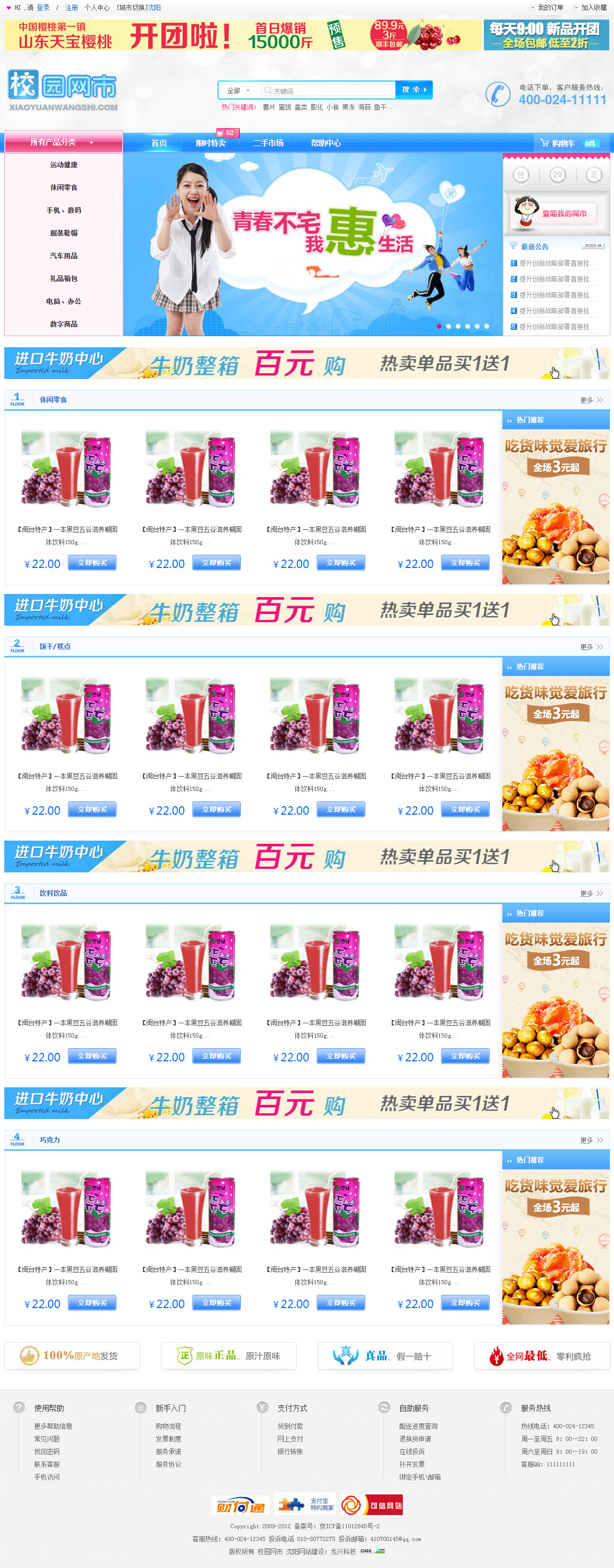Switch to the 限时特卖 tab
This screenshot has width=614, height=1568.
point(211,143)
